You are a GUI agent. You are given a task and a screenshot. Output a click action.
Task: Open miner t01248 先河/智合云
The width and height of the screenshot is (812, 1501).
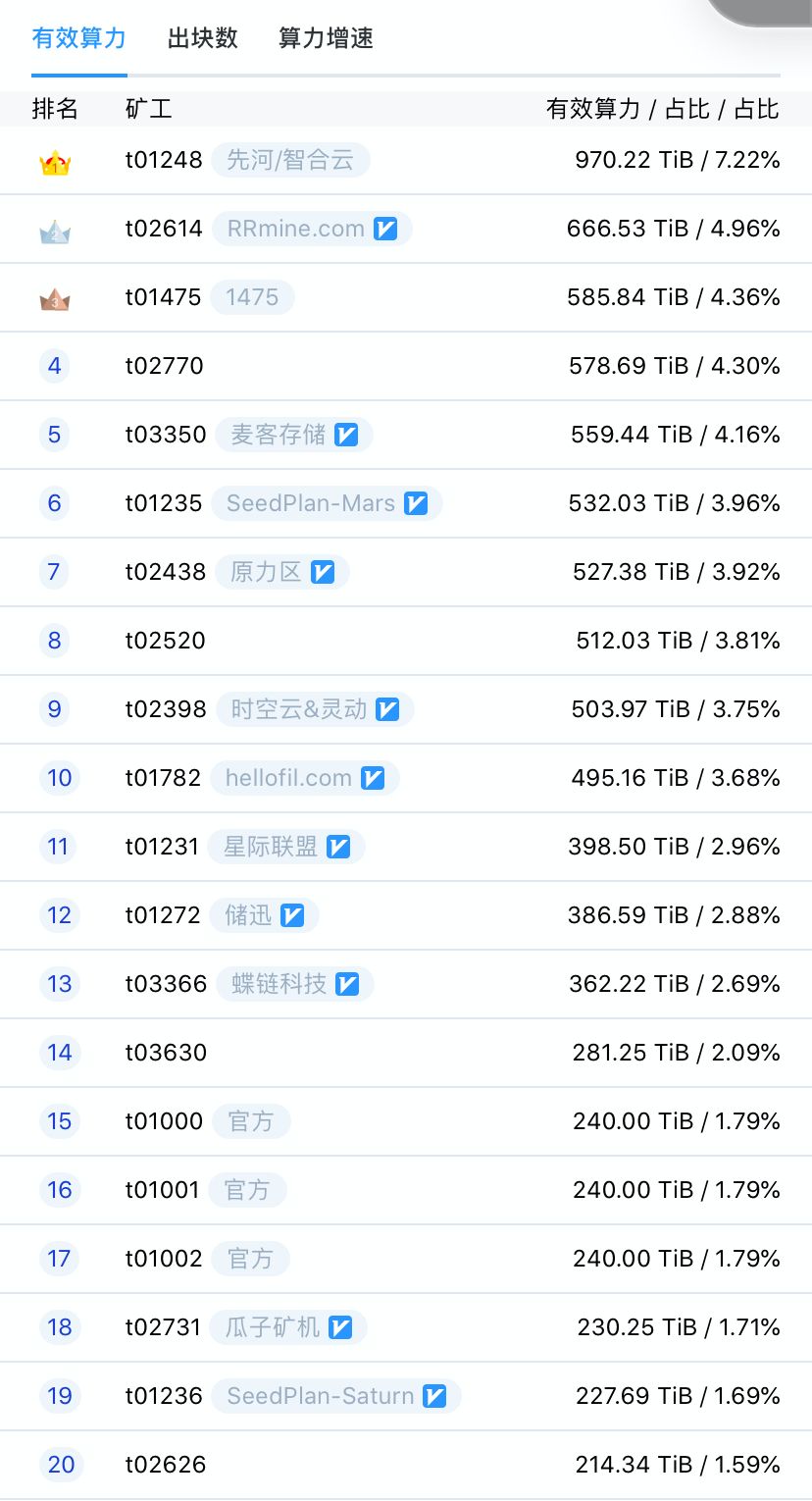(406, 160)
